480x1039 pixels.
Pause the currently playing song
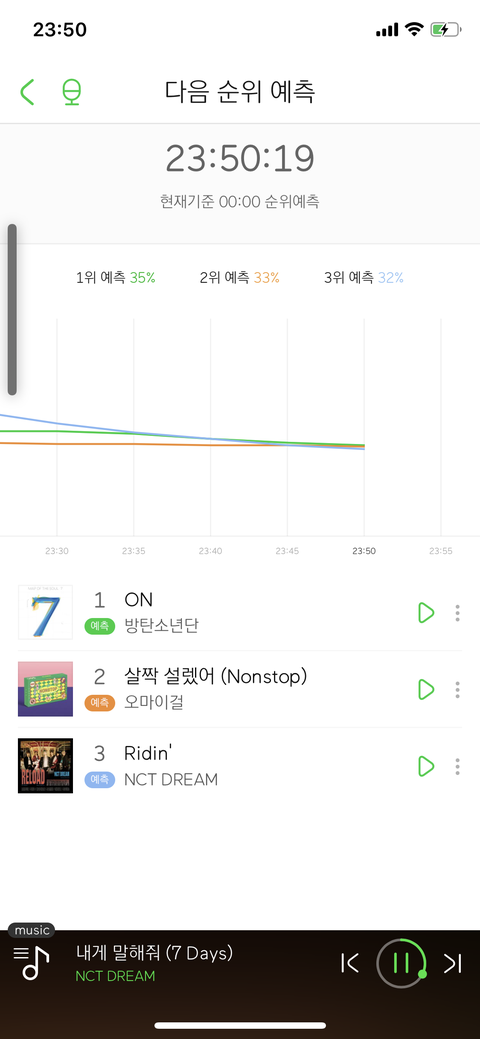[401, 963]
